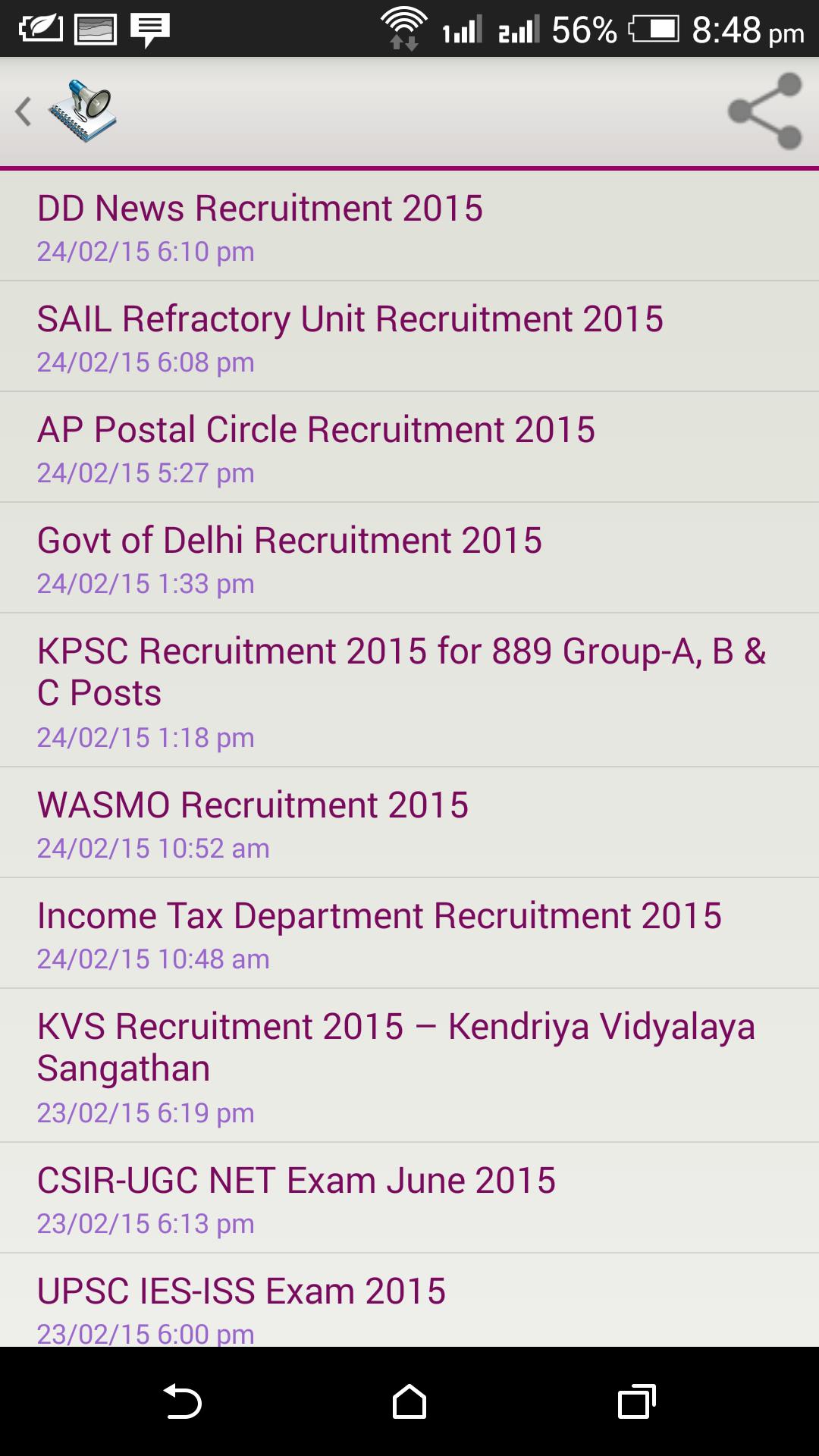Share this recruitment list
This screenshot has height=1456, width=819.
tap(764, 111)
